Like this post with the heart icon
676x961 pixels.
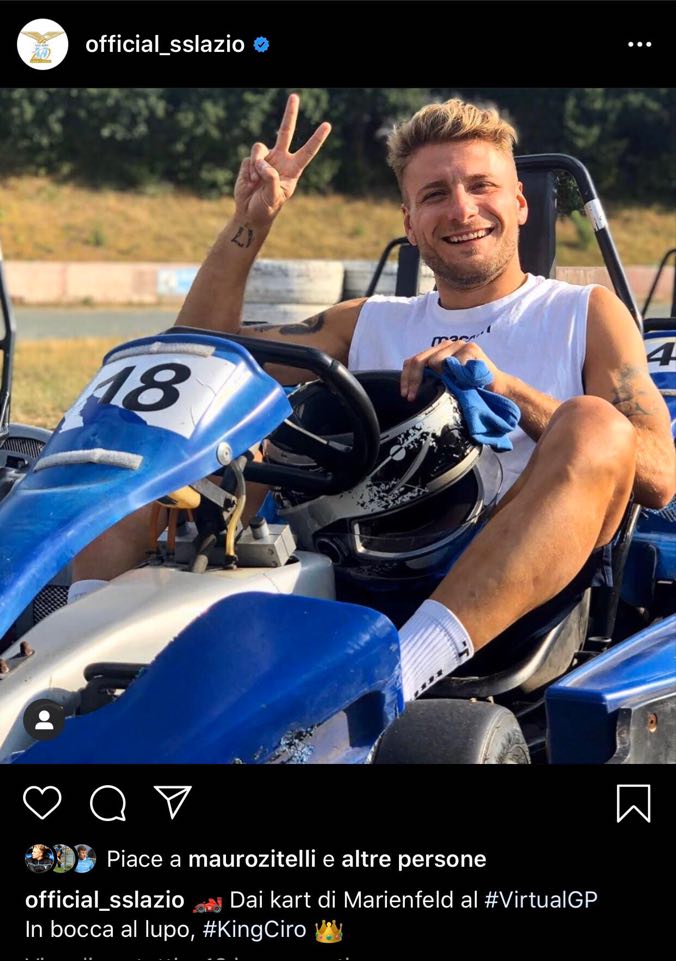coord(42,802)
